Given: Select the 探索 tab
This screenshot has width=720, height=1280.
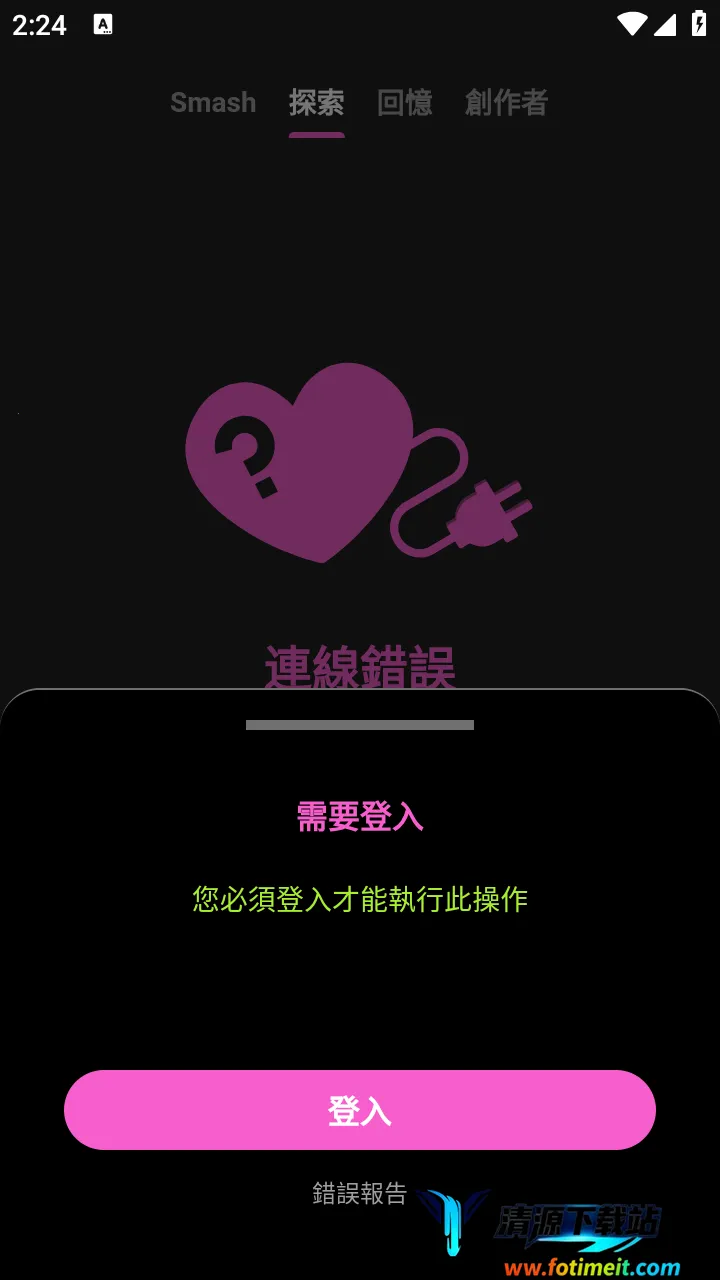Looking at the screenshot, I should tap(316, 102).
